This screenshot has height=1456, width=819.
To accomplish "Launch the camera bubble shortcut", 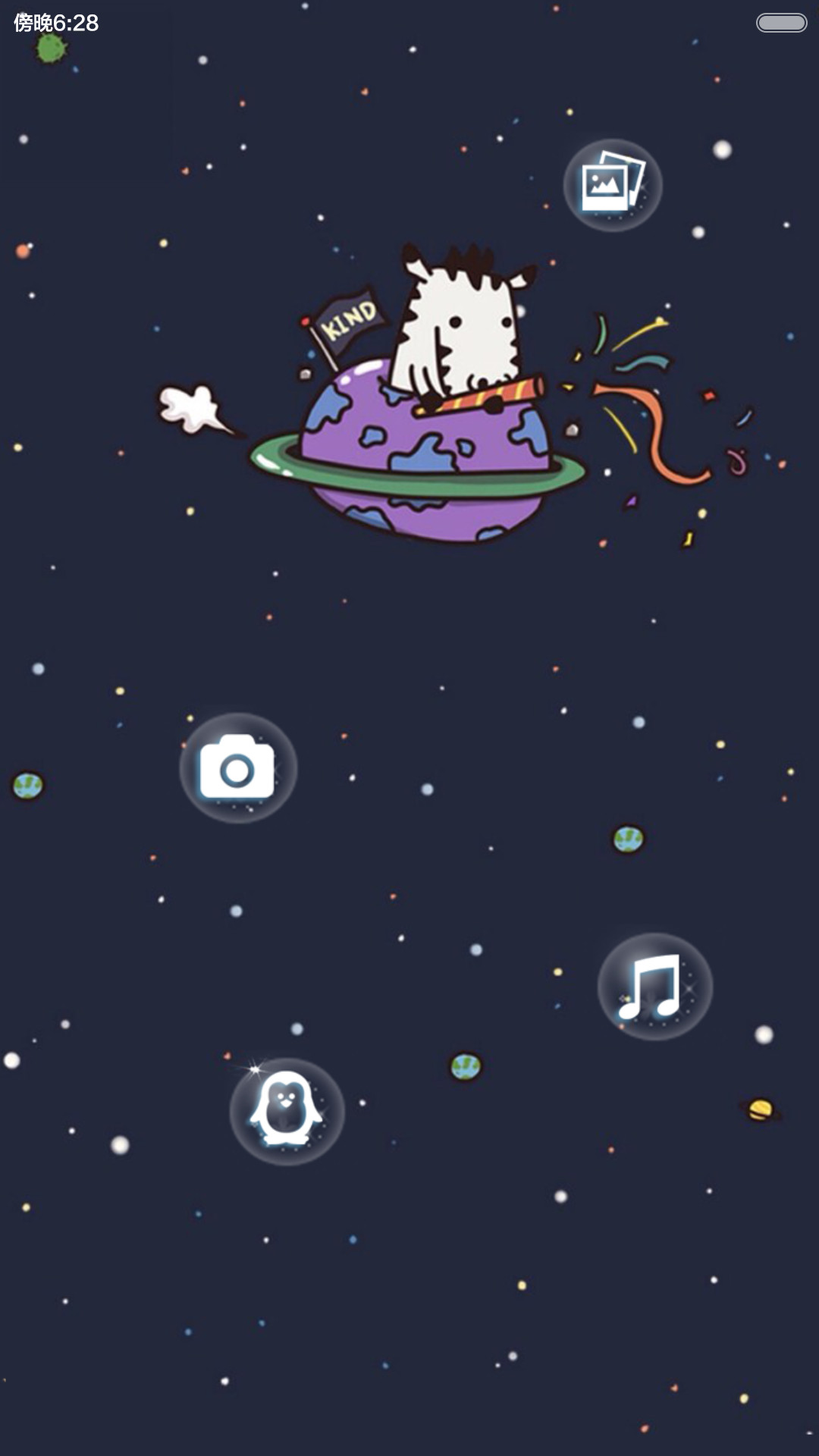I will tap(238, 768).
